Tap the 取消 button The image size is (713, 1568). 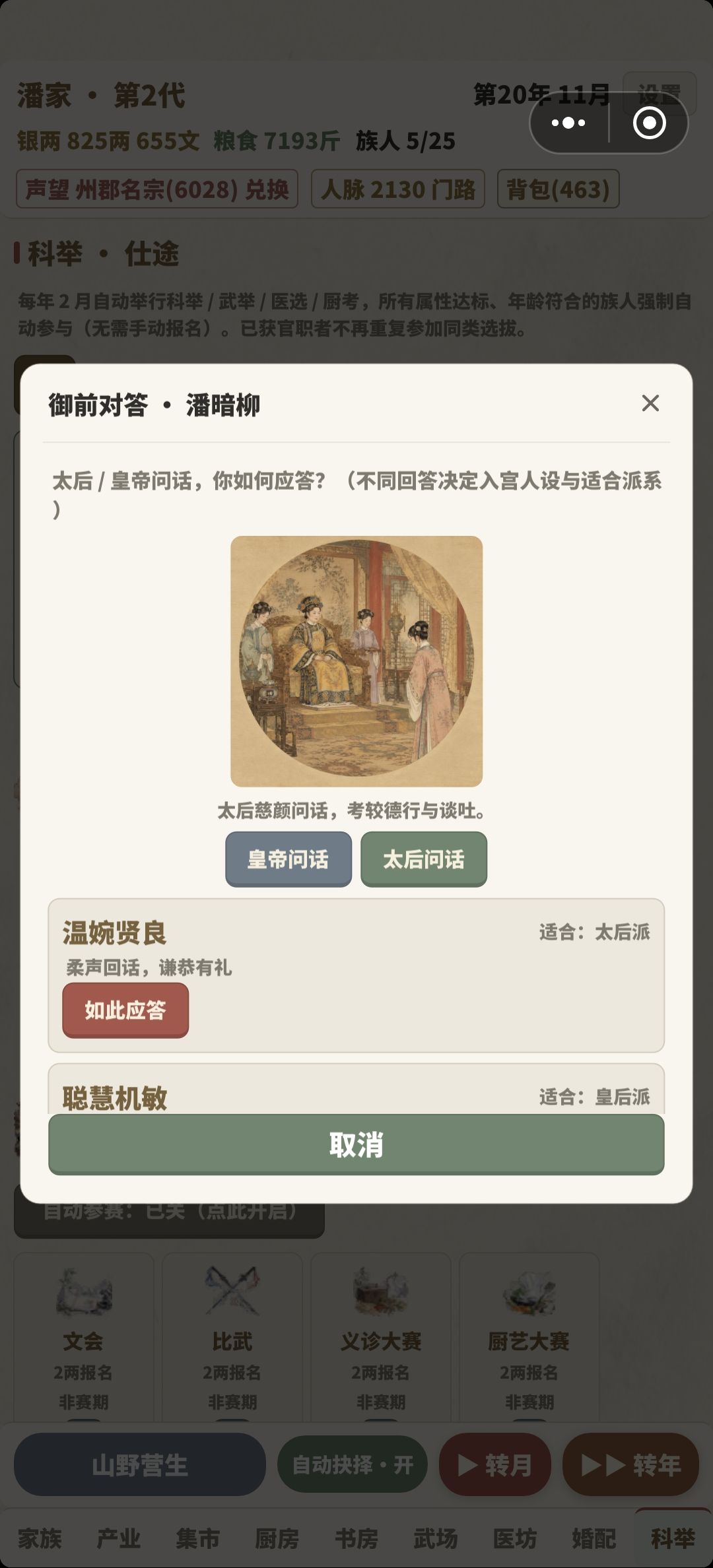click(356, 1145)
